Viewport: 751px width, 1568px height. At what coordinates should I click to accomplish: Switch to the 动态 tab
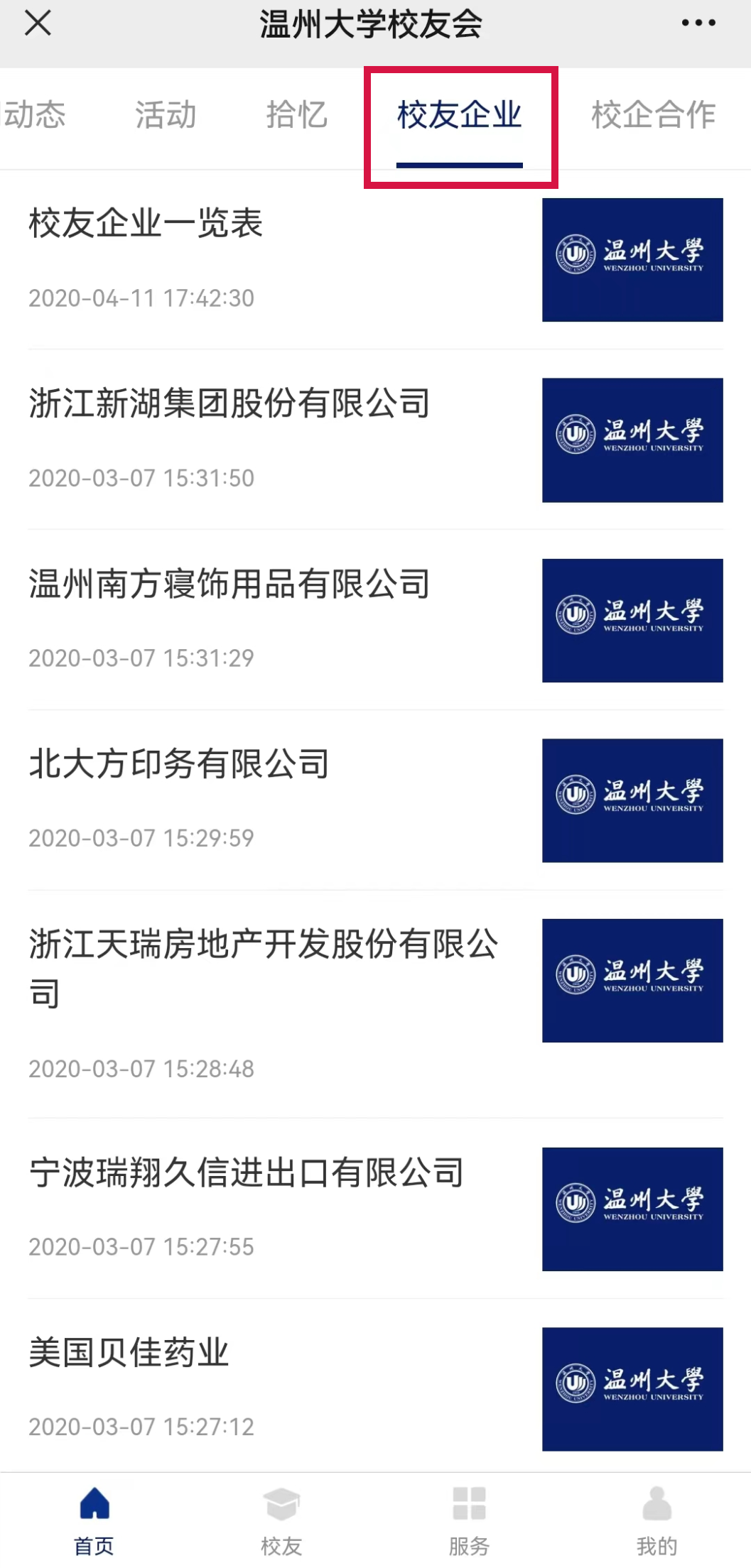[34, 115]
